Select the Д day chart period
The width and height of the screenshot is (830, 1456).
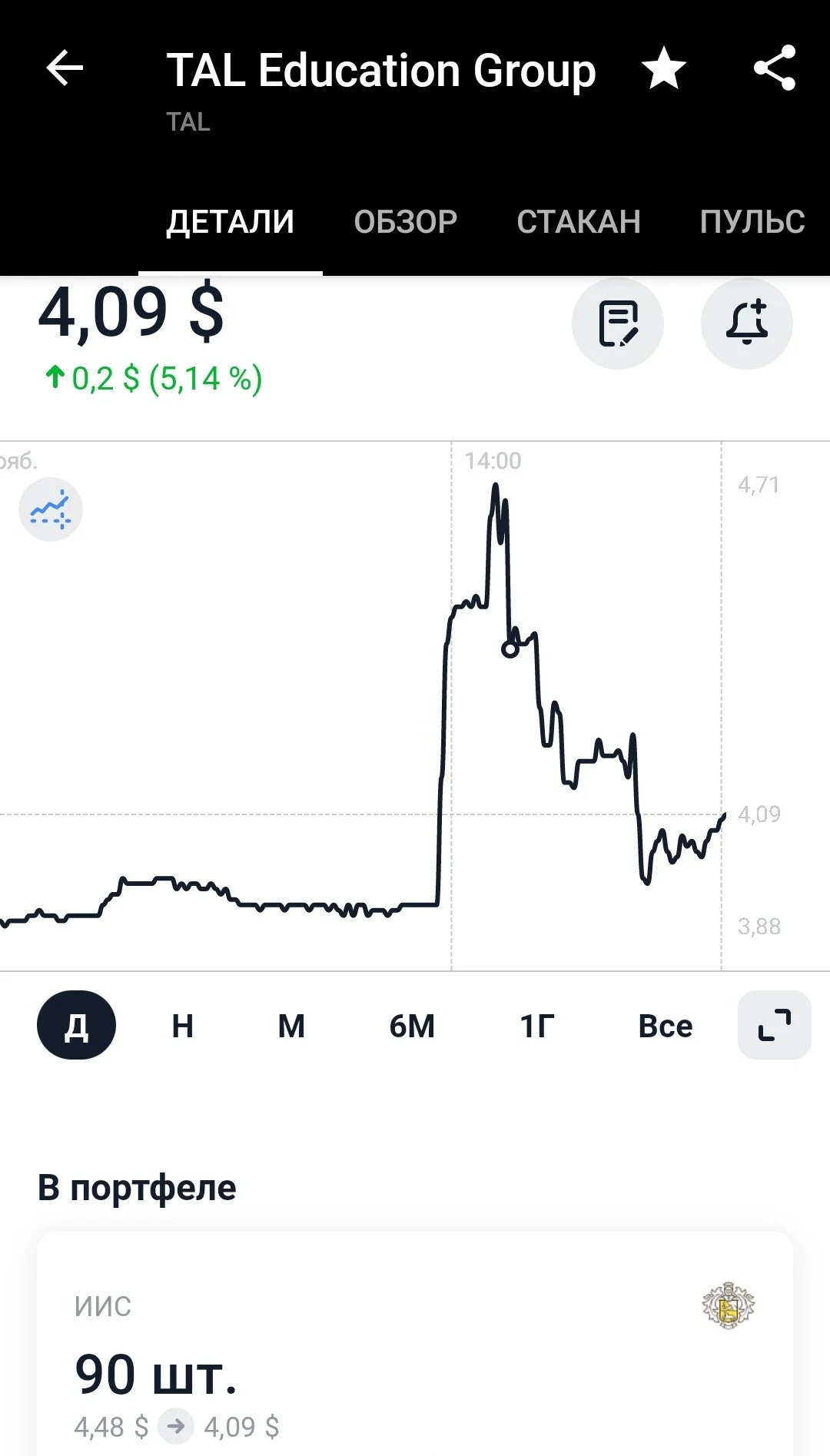pos(76,1025)
